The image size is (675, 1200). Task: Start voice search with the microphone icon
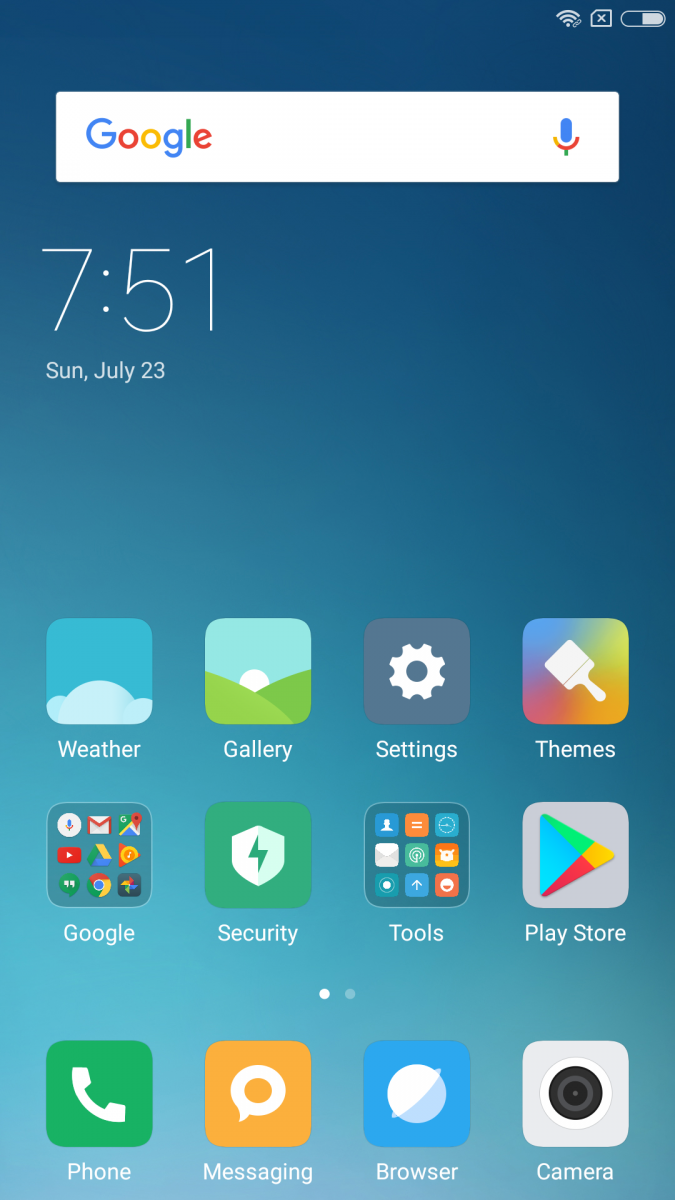point(566,137)
